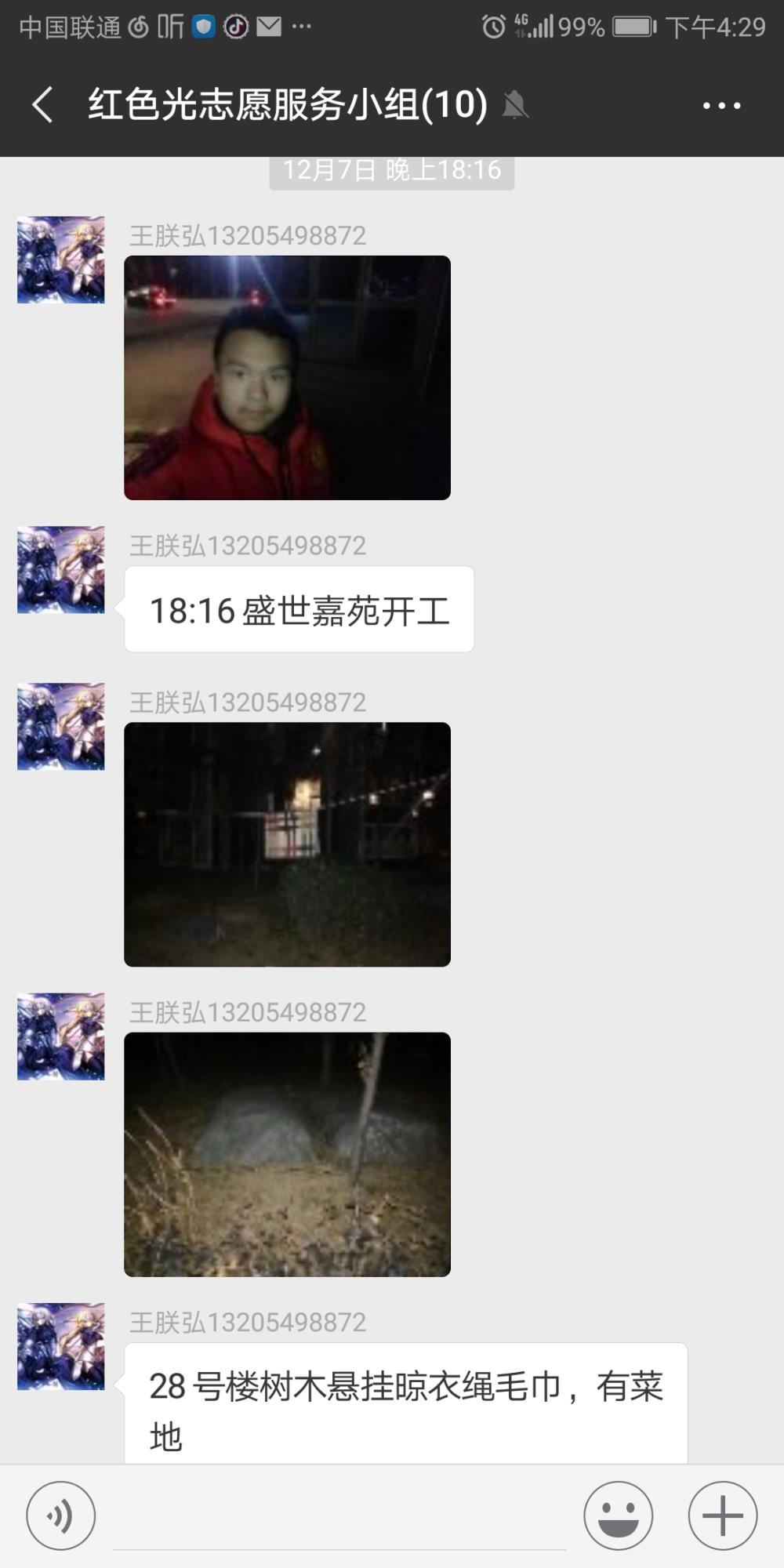
Task: Open the dark photo of lit window
Action: coord(287,844)
